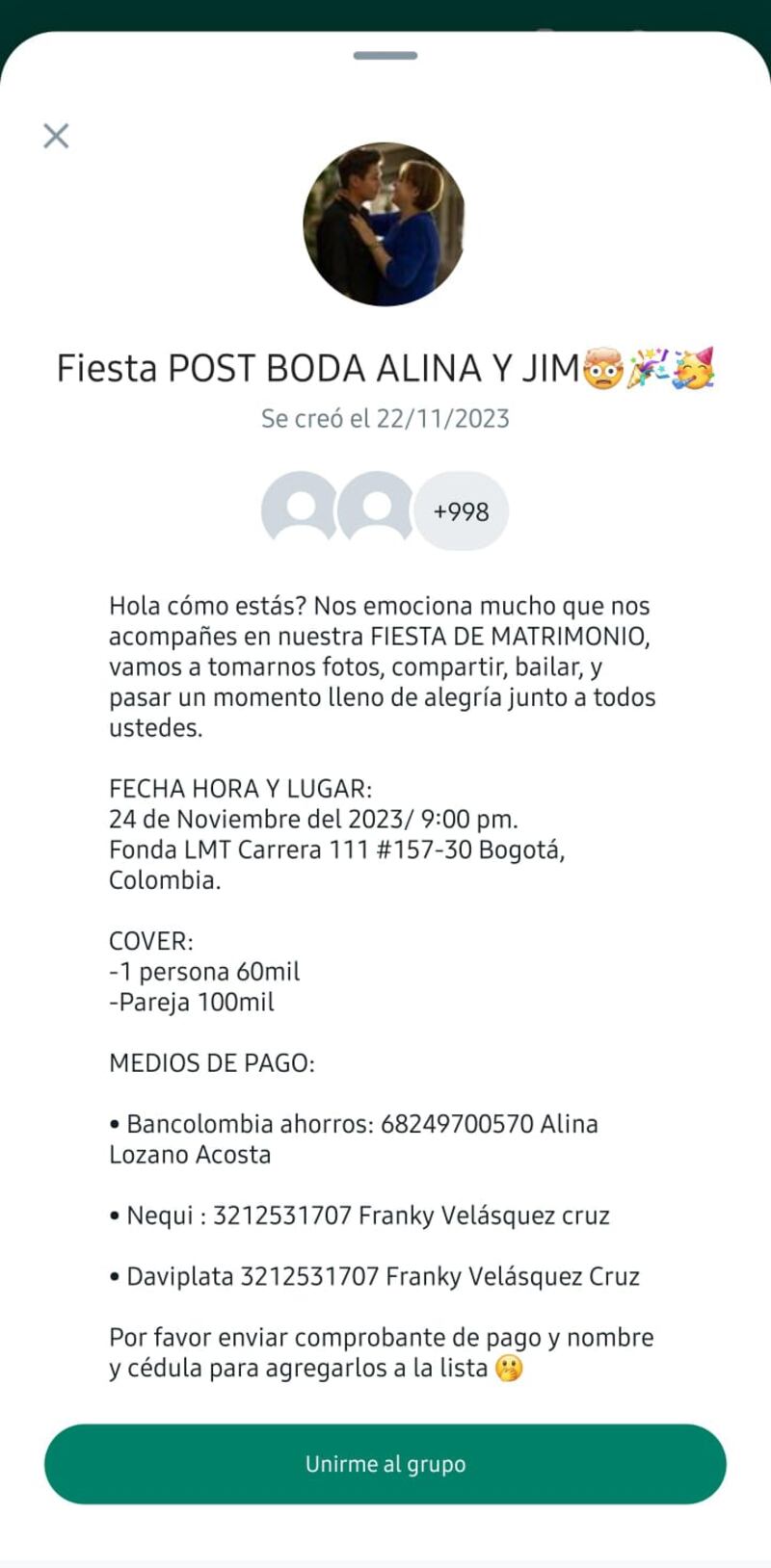Open the group profile photo

click(385, 224)
